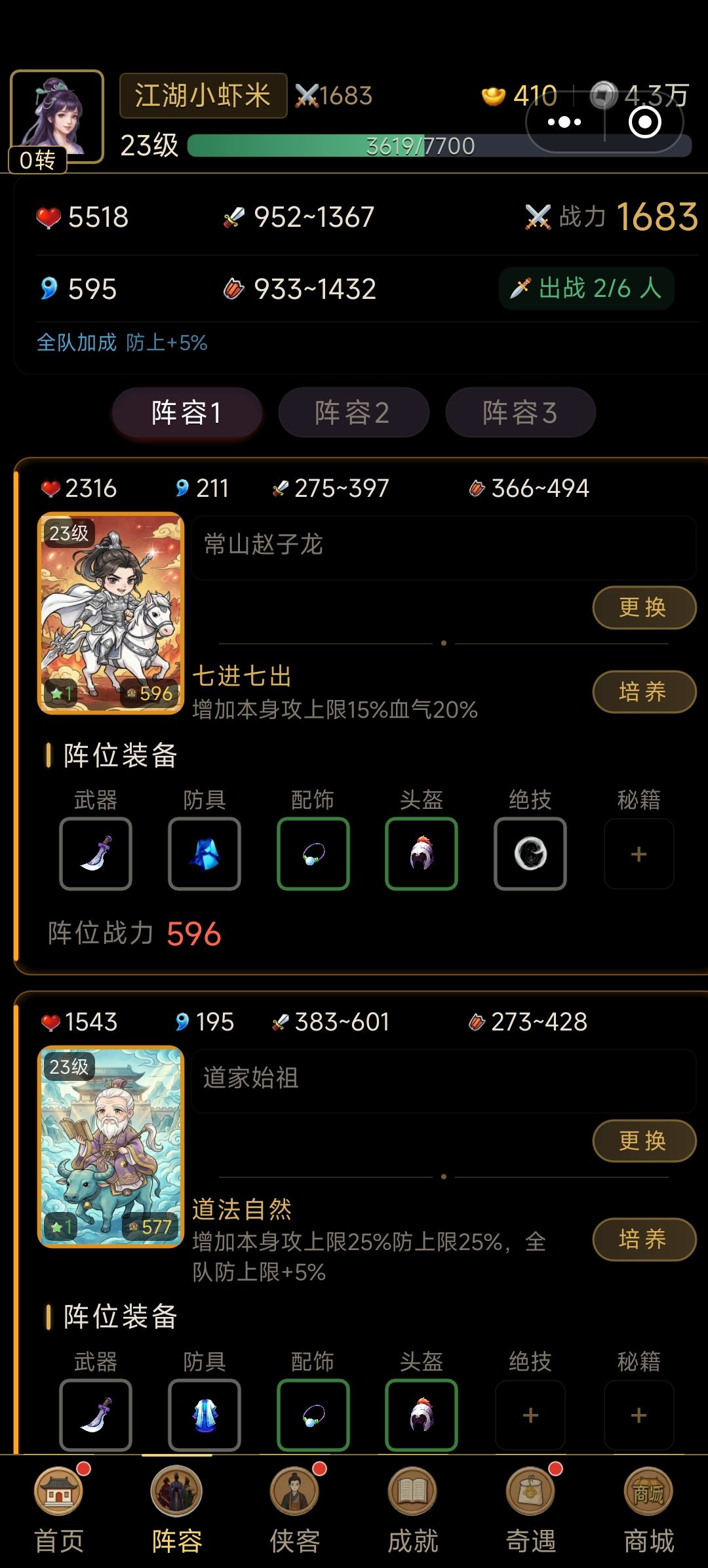Open the player avatar portrait
The width and height of the screenshot is (708, 1568).
[x=59, y=111]
